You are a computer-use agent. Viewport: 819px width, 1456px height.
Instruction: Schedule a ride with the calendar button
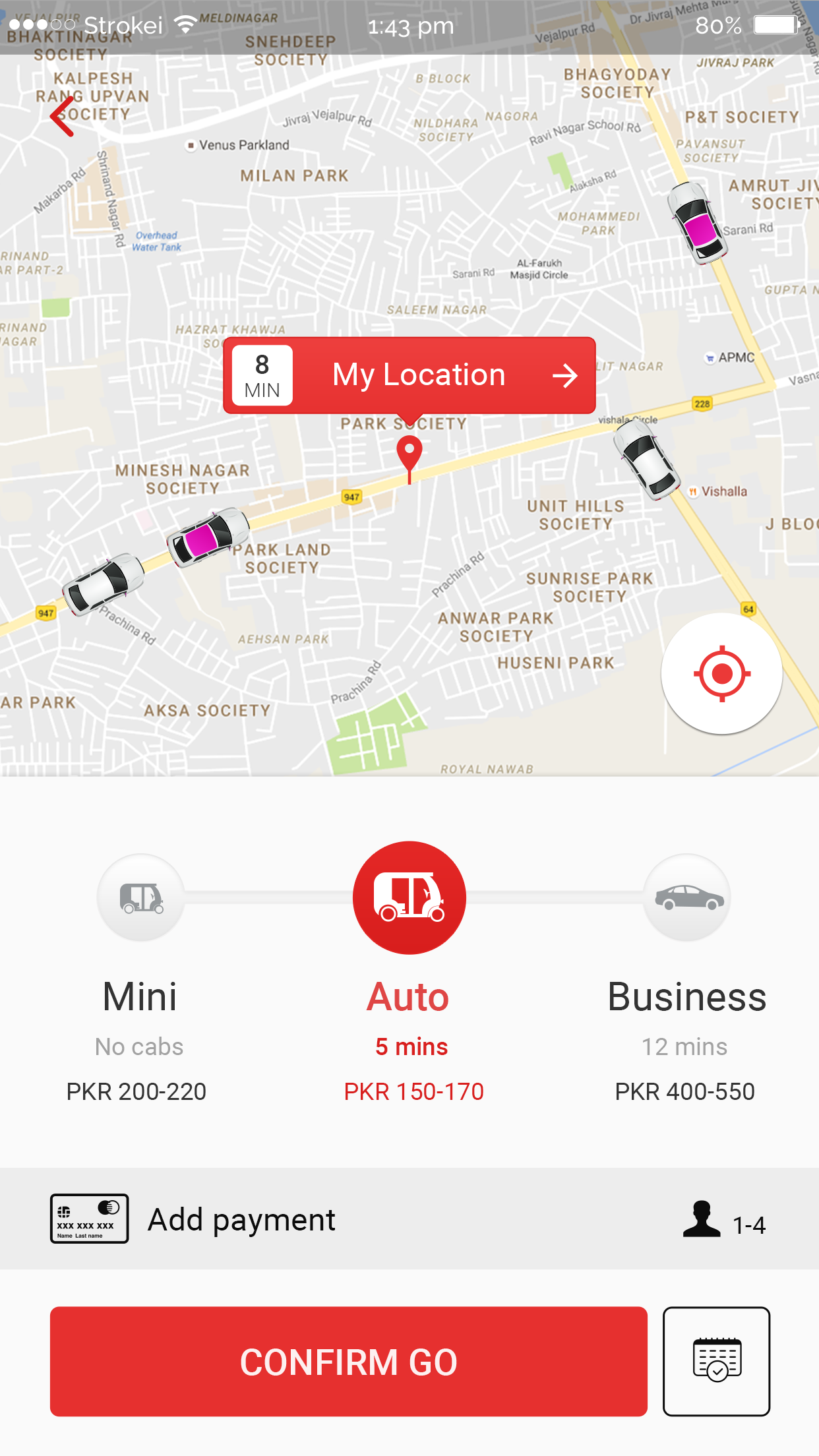716,1361
